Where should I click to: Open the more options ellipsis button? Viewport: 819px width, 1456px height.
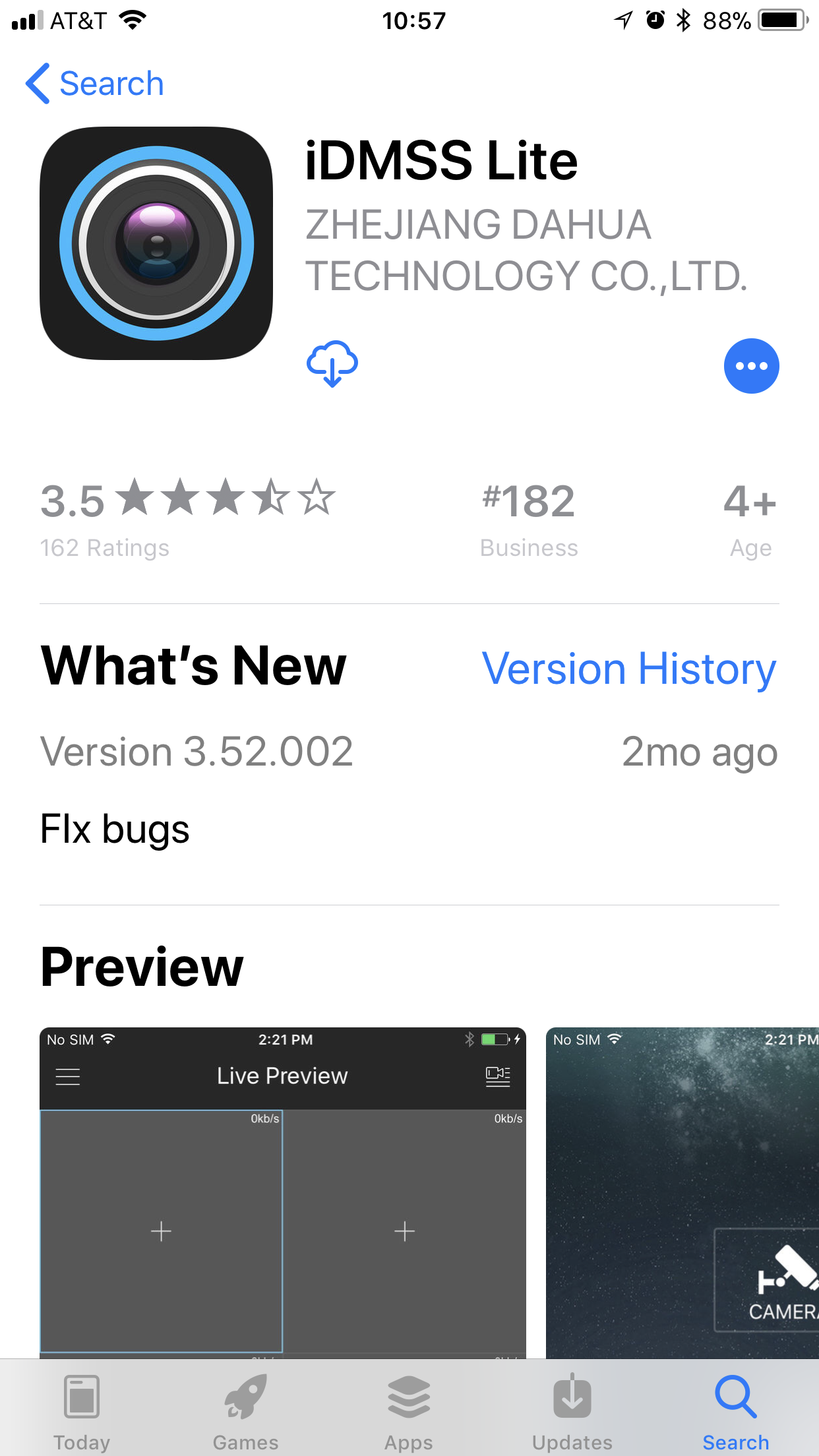click(x=751, y=366)
